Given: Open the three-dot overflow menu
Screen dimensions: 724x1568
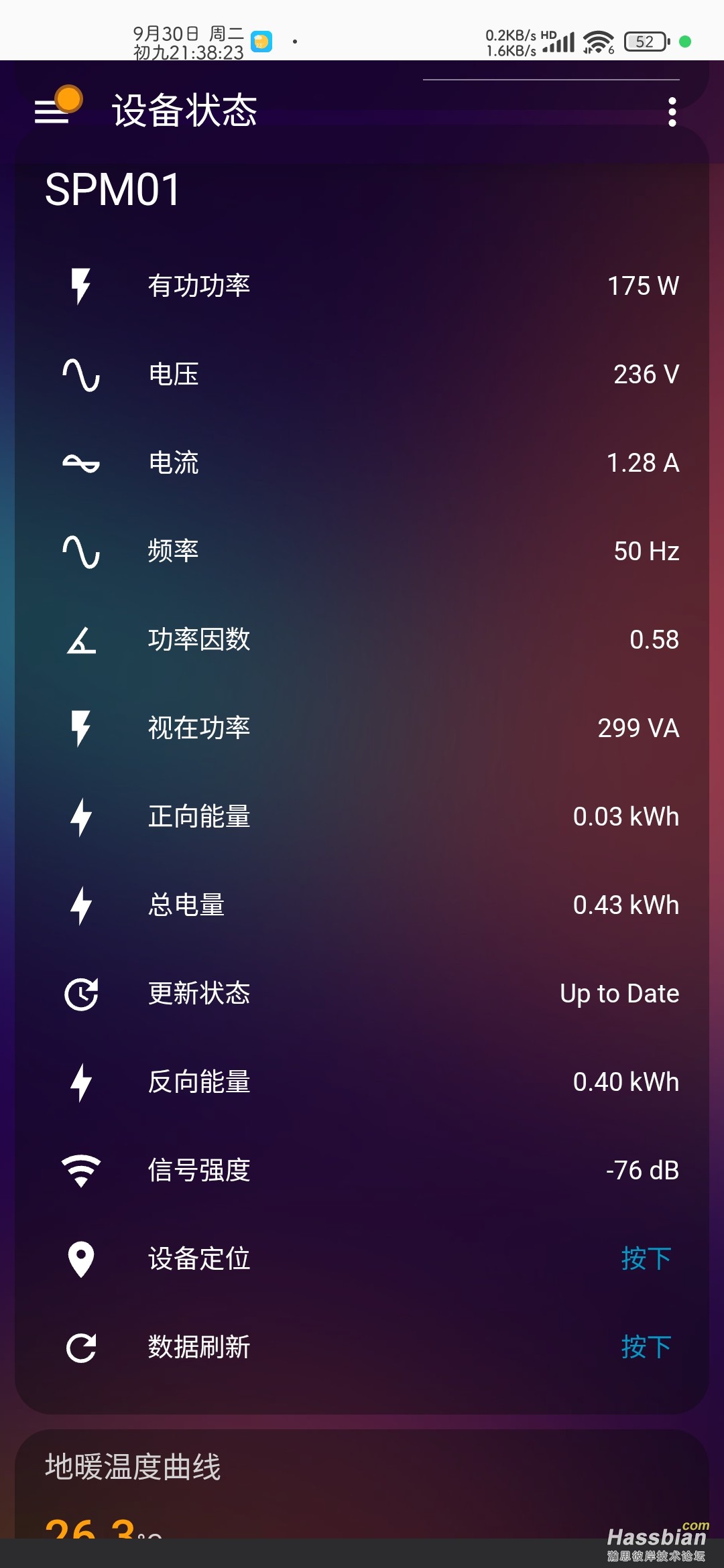Looking at the screenshot, I should tap(672, 112).
